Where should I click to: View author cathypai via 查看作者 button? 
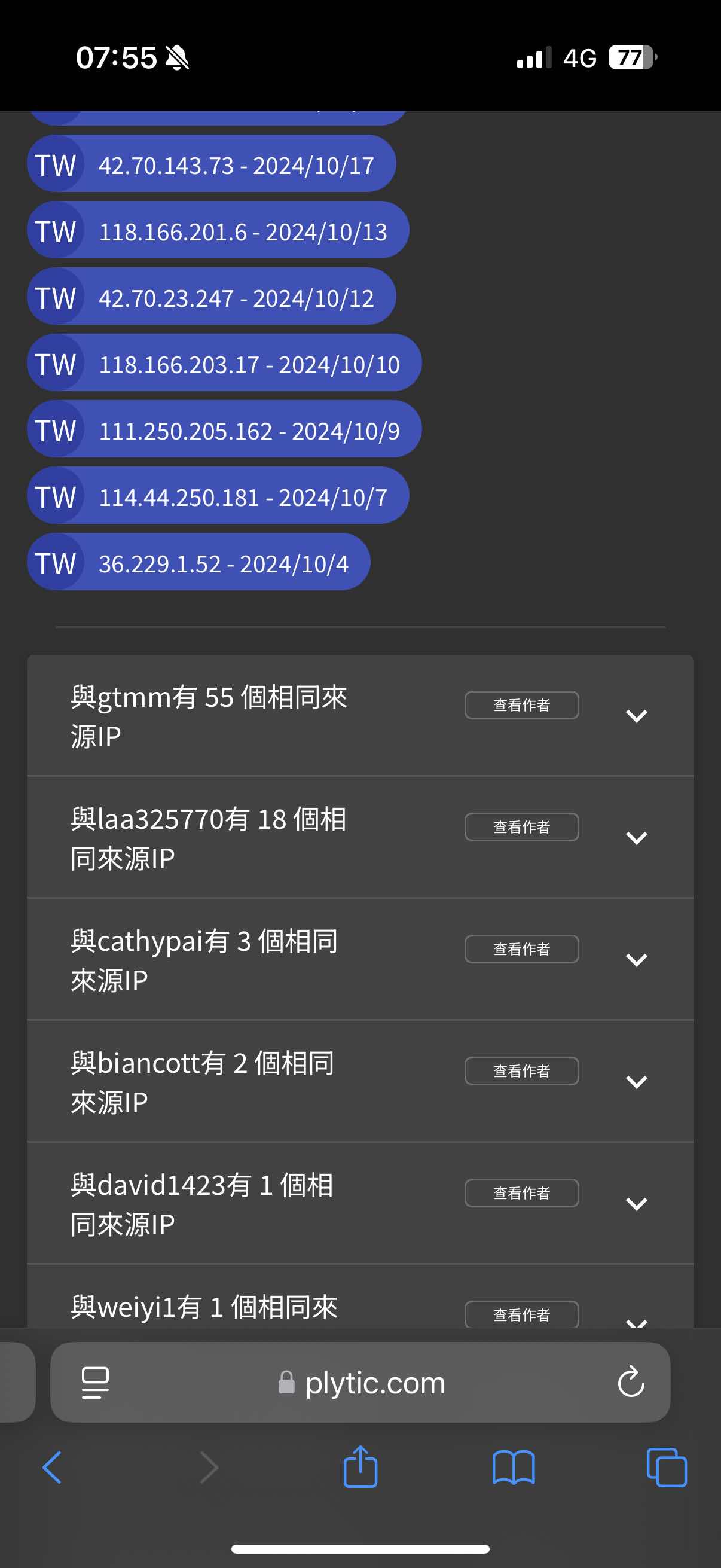tap(521, 950)
